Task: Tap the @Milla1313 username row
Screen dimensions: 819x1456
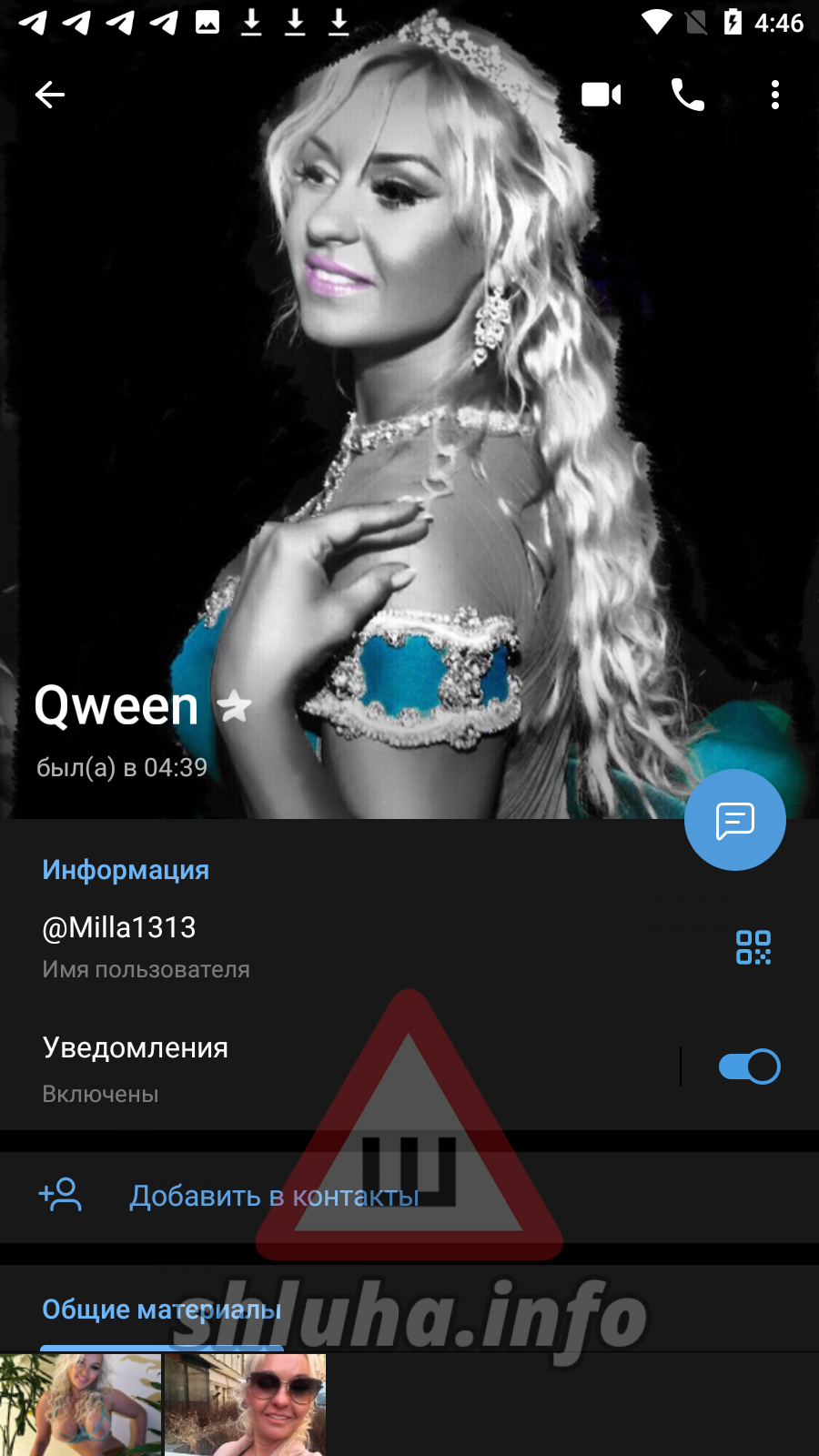Action: pos(273,946)
